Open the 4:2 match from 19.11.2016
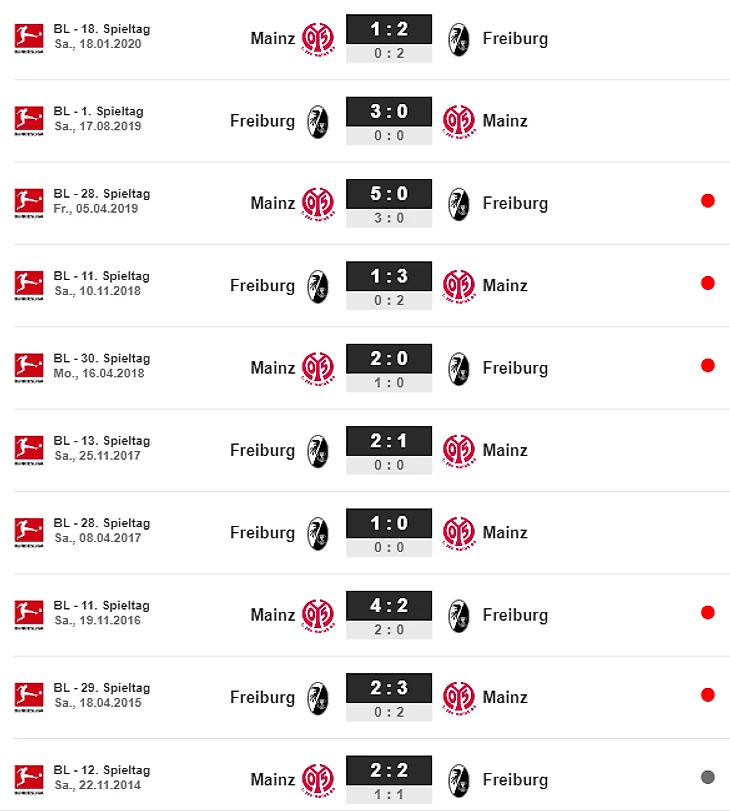The image size is (730, 811). [389, 607]
